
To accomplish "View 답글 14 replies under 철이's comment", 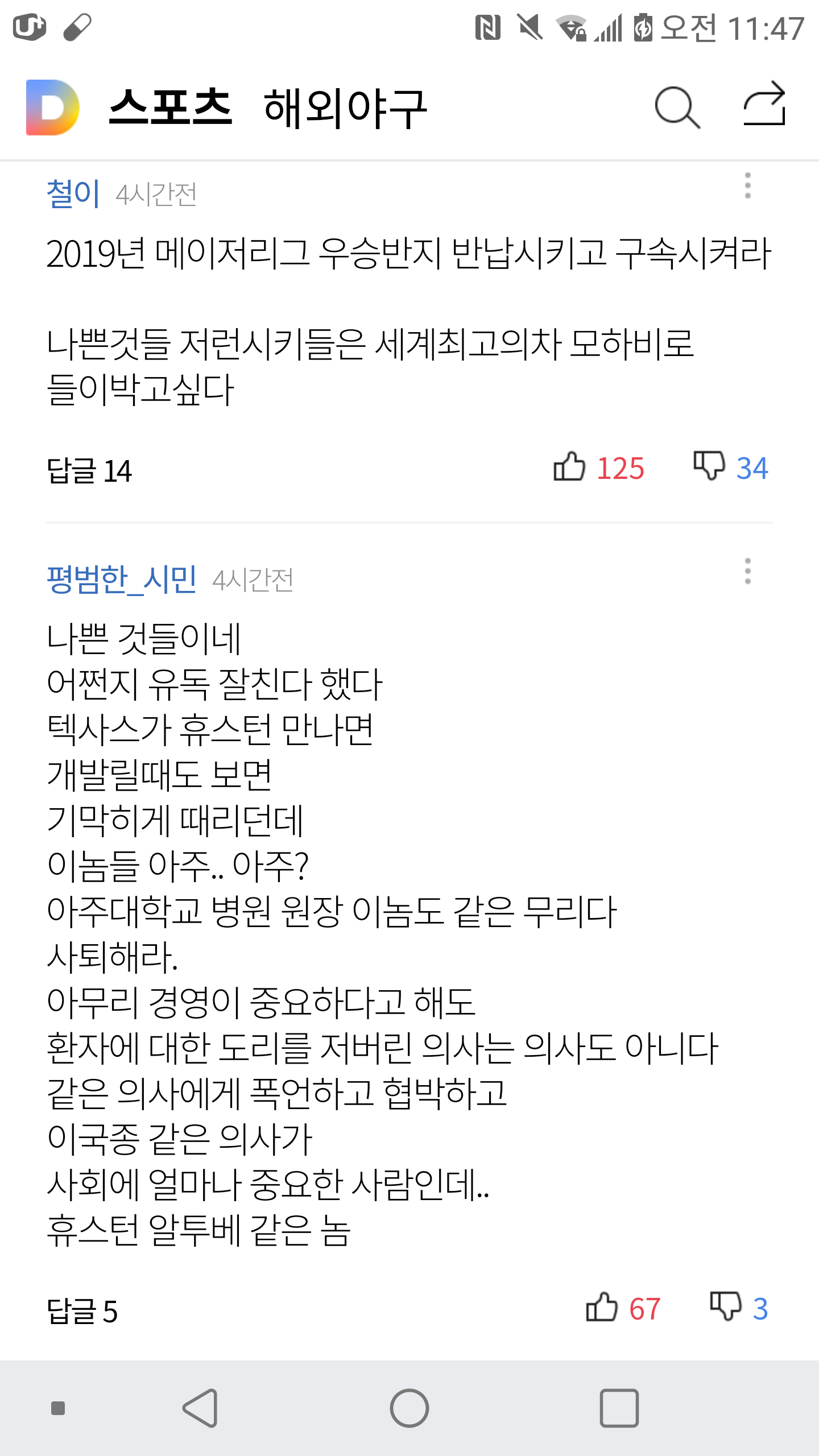I will (x=89, y=471).
